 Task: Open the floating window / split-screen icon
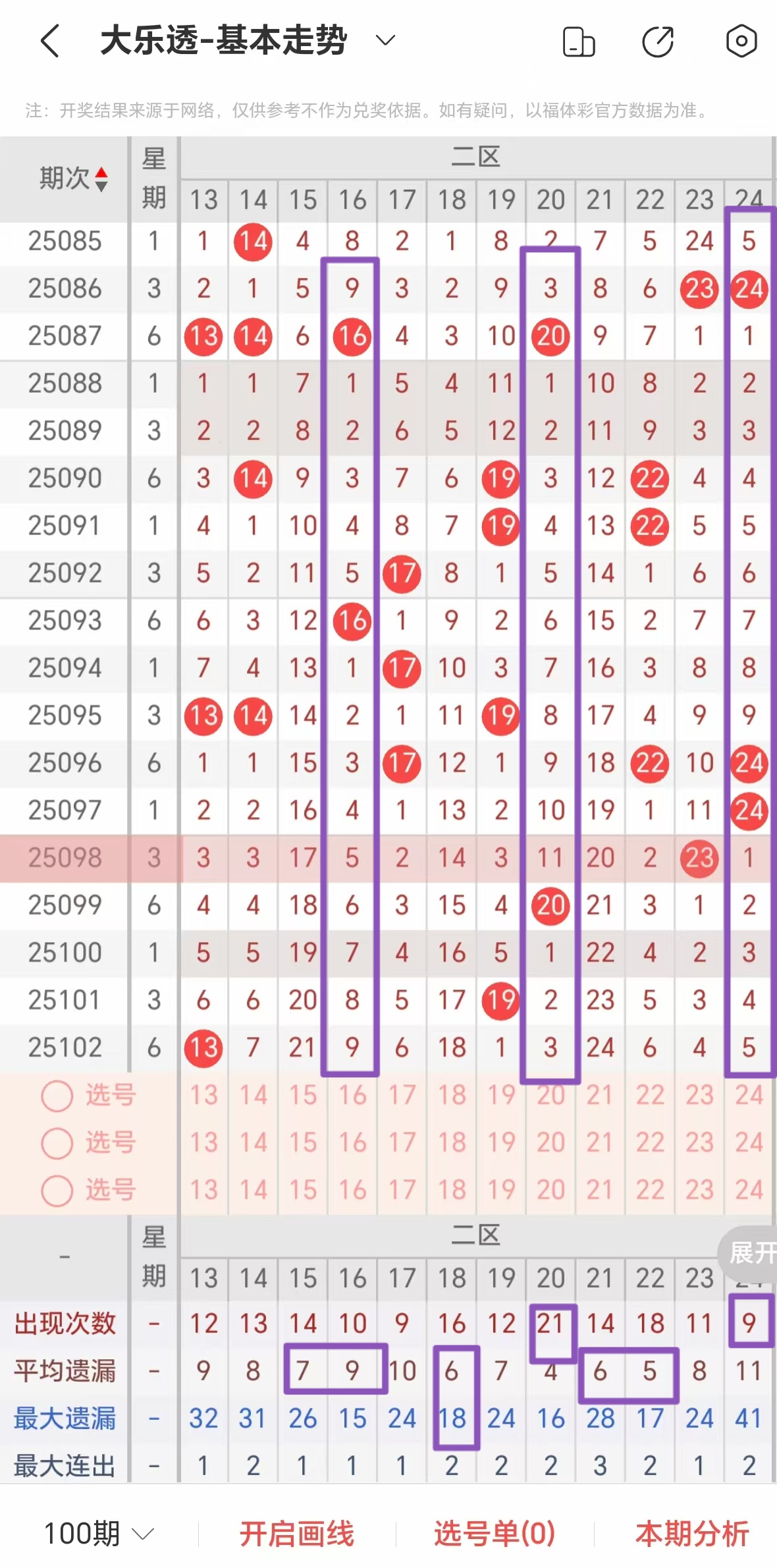(578, 41)
